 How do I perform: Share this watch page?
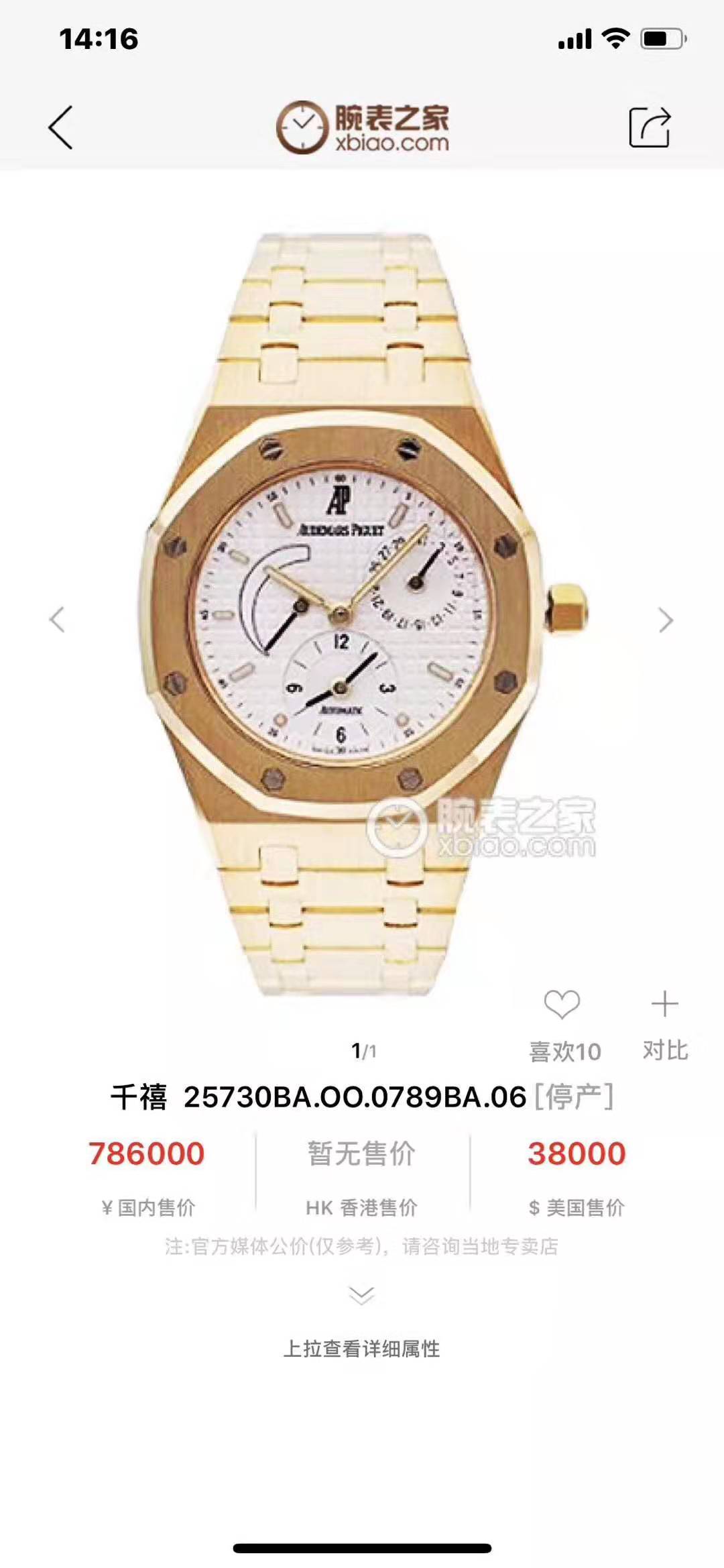pyautogui.click(x=649, y=127)
